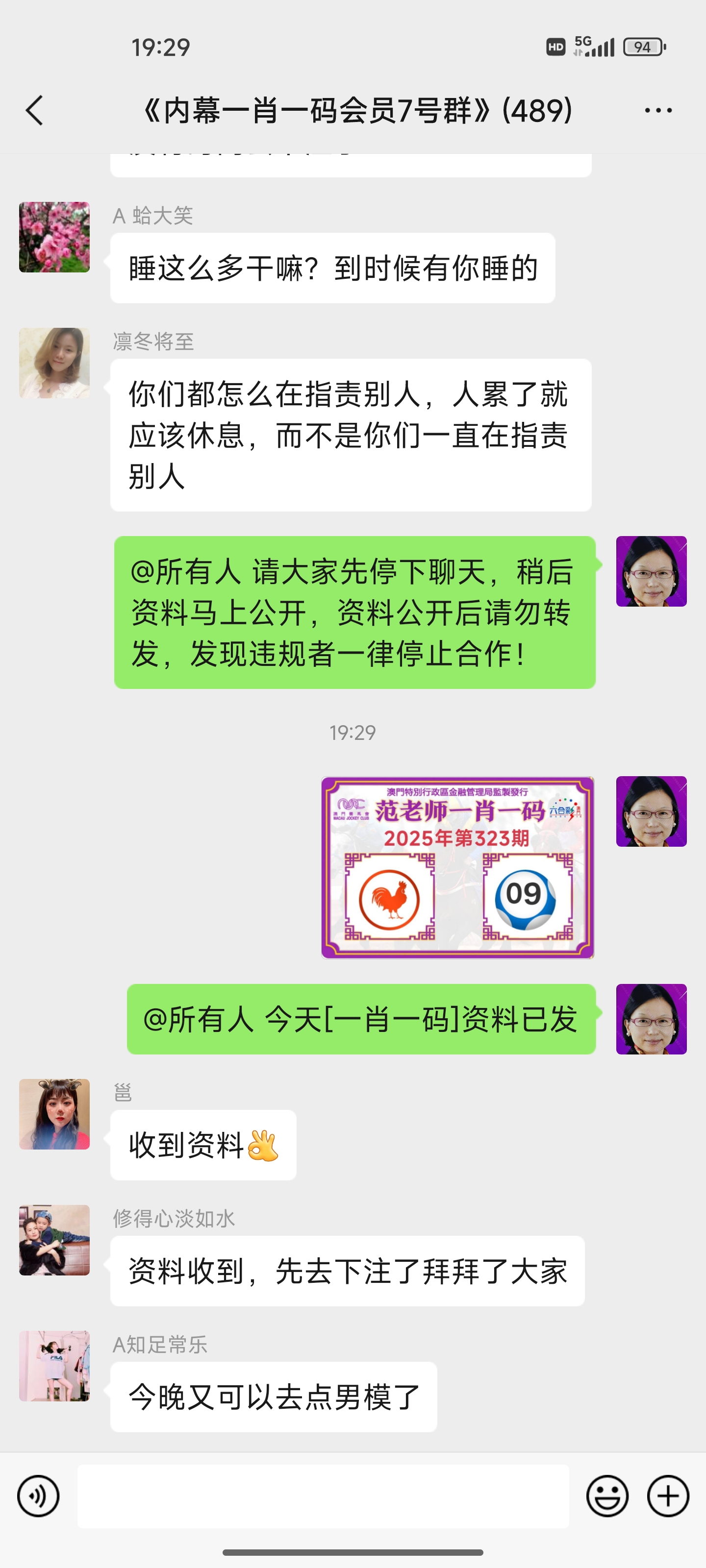This screenshot has width=706, height=1568.
Task: Open the chat options three-dot menu
Action: [658, 111]
